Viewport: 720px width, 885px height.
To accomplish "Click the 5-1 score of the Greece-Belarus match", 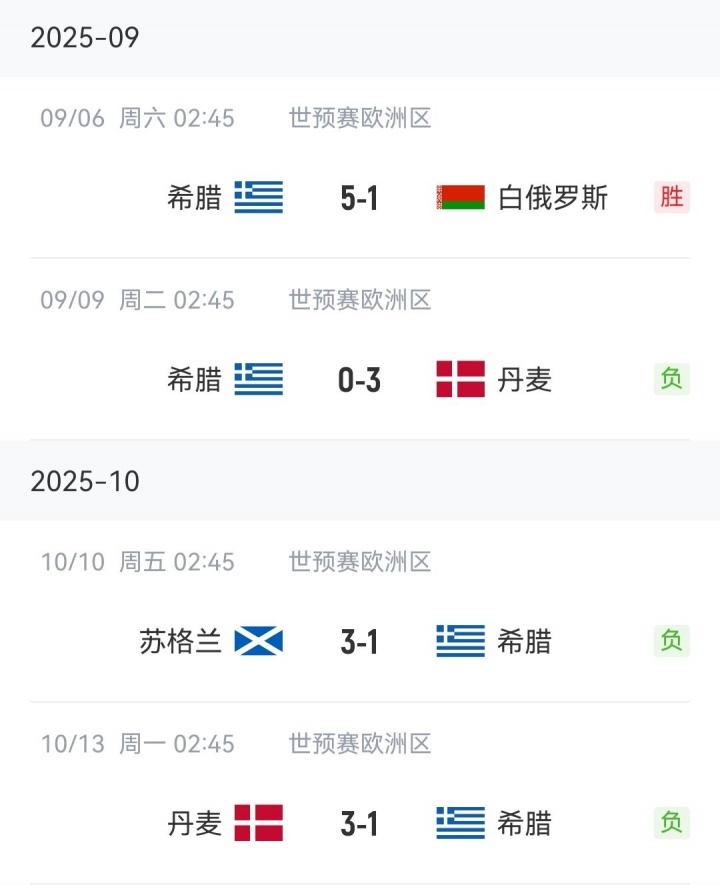I will (361, 198).
